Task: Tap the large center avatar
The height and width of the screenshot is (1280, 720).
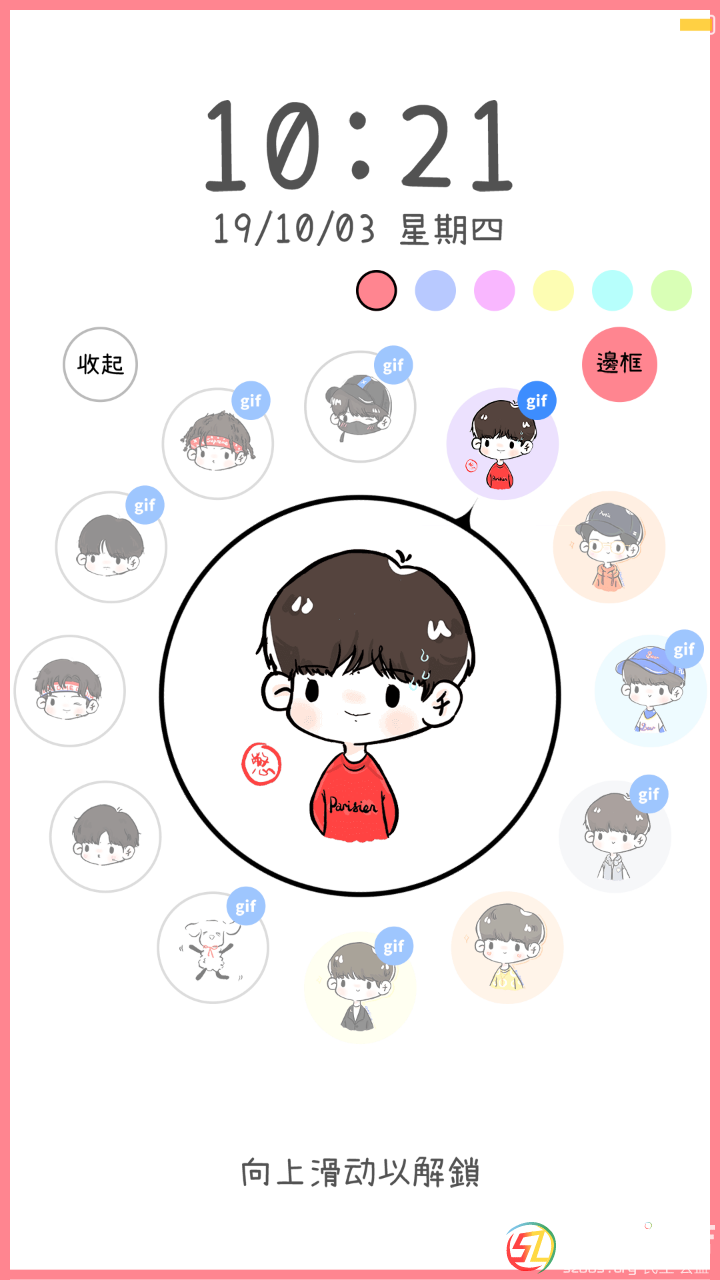Action: (360, 696)
